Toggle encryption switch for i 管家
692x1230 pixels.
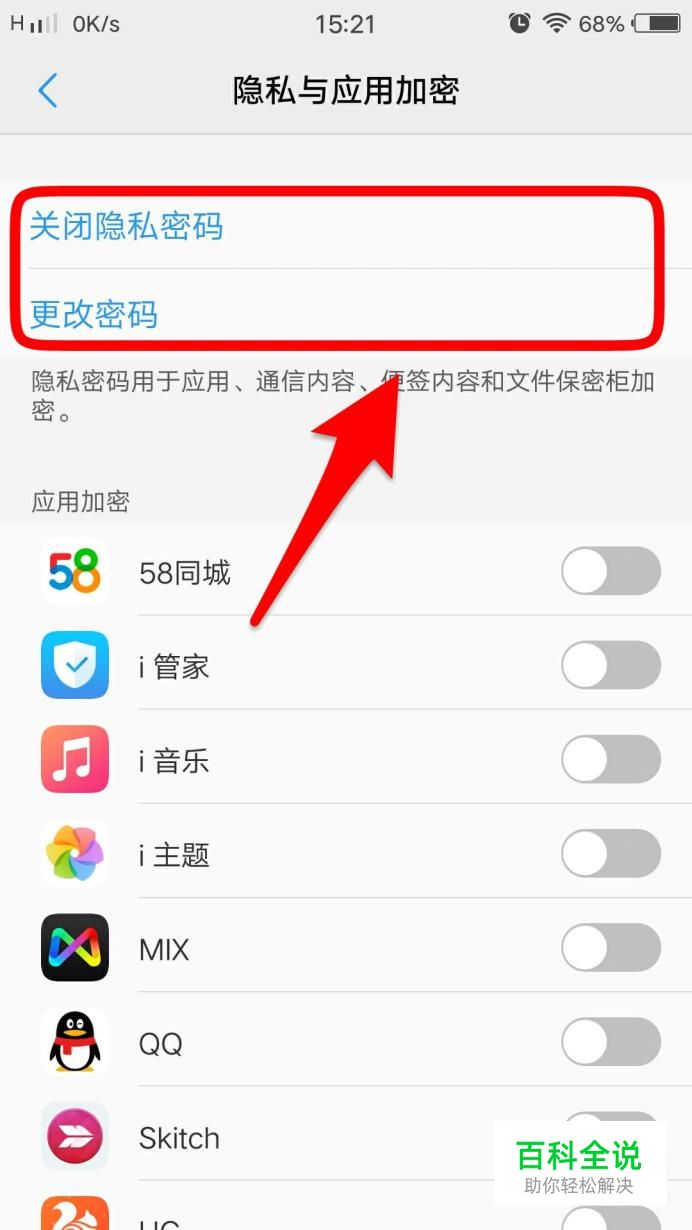coord(610,666)
